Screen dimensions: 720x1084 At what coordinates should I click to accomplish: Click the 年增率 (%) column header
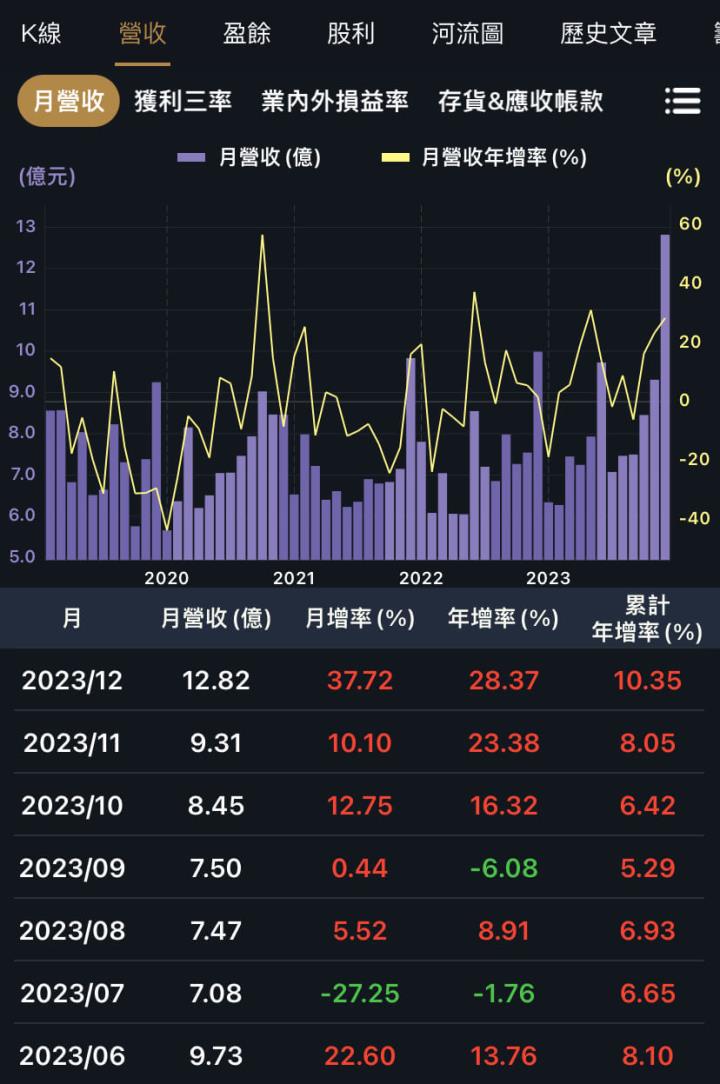tap(500, 619)
